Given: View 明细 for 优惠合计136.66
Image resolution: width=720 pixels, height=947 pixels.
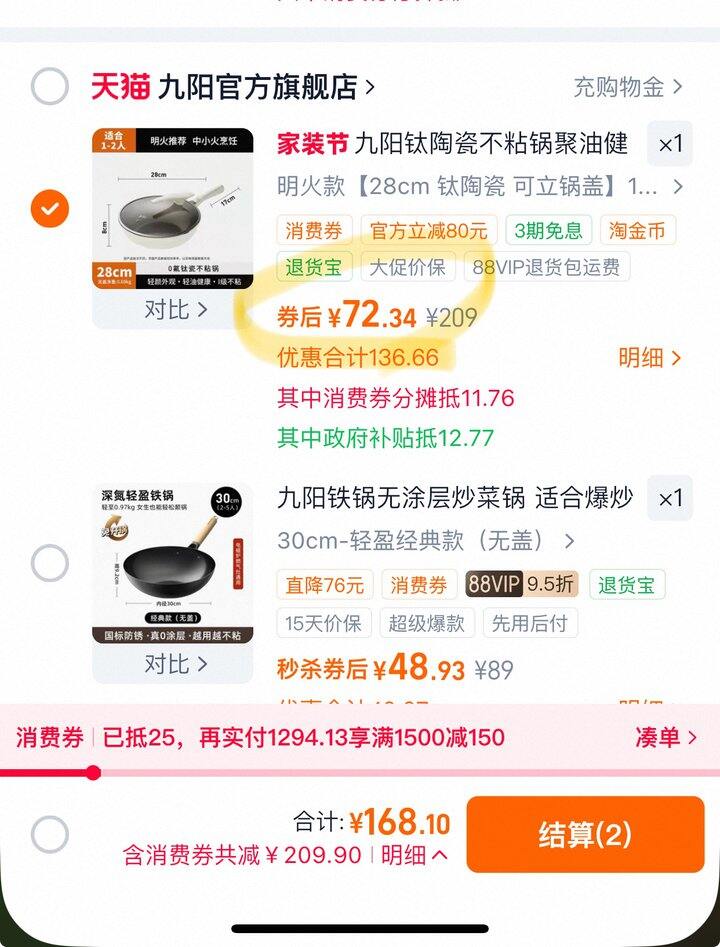Looking at the screenshot, I should click(x=649, y=357).
